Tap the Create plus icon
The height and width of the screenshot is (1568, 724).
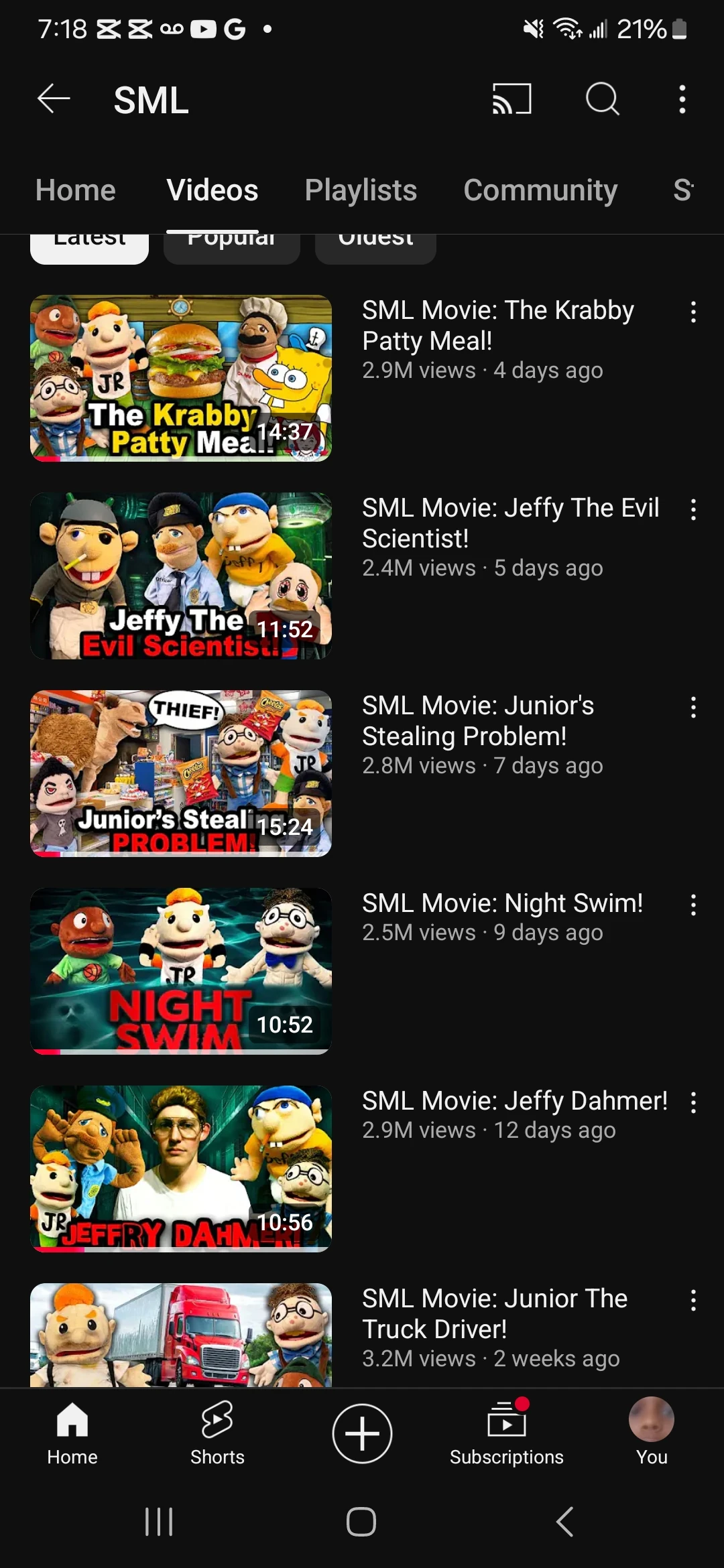(361, 1432)
